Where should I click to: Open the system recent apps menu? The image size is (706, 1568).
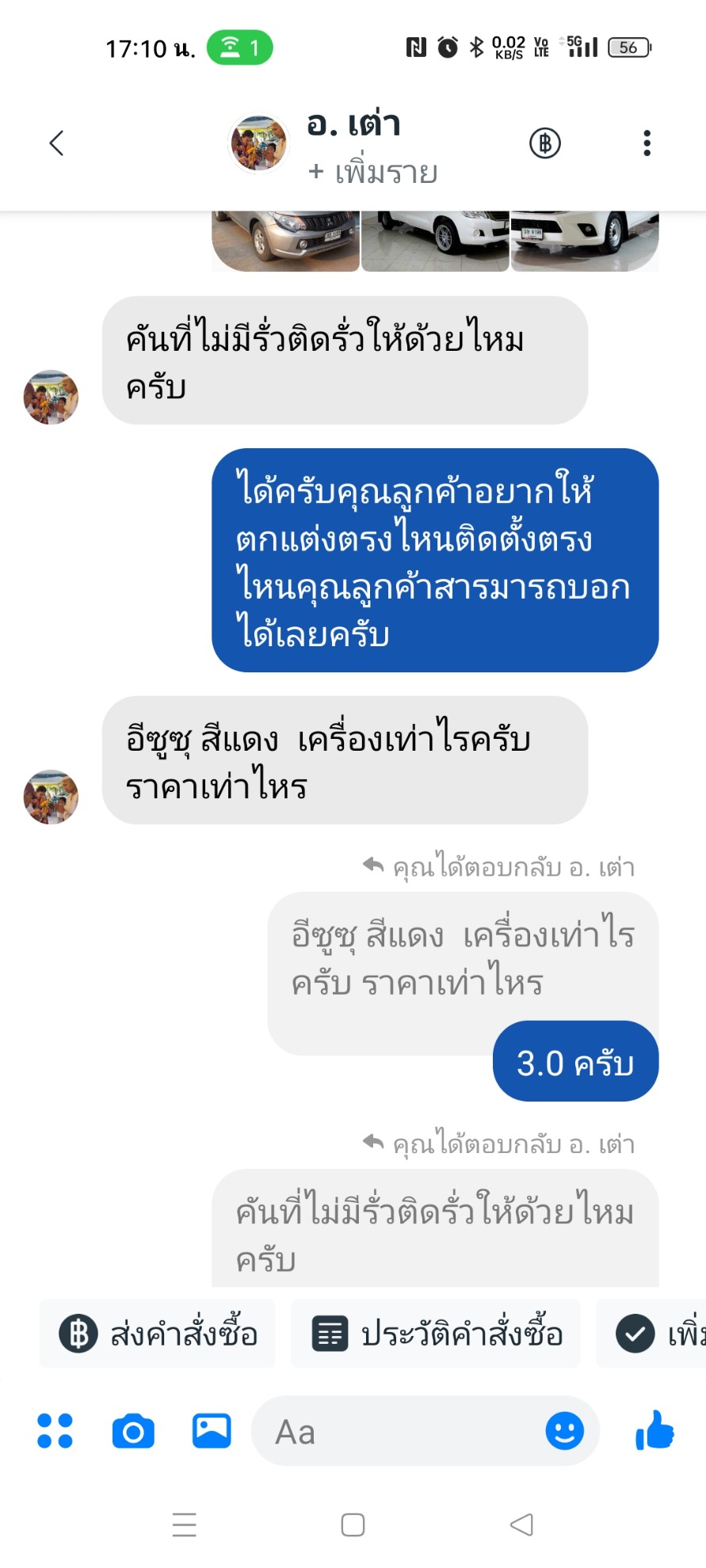pos(184,1524)
